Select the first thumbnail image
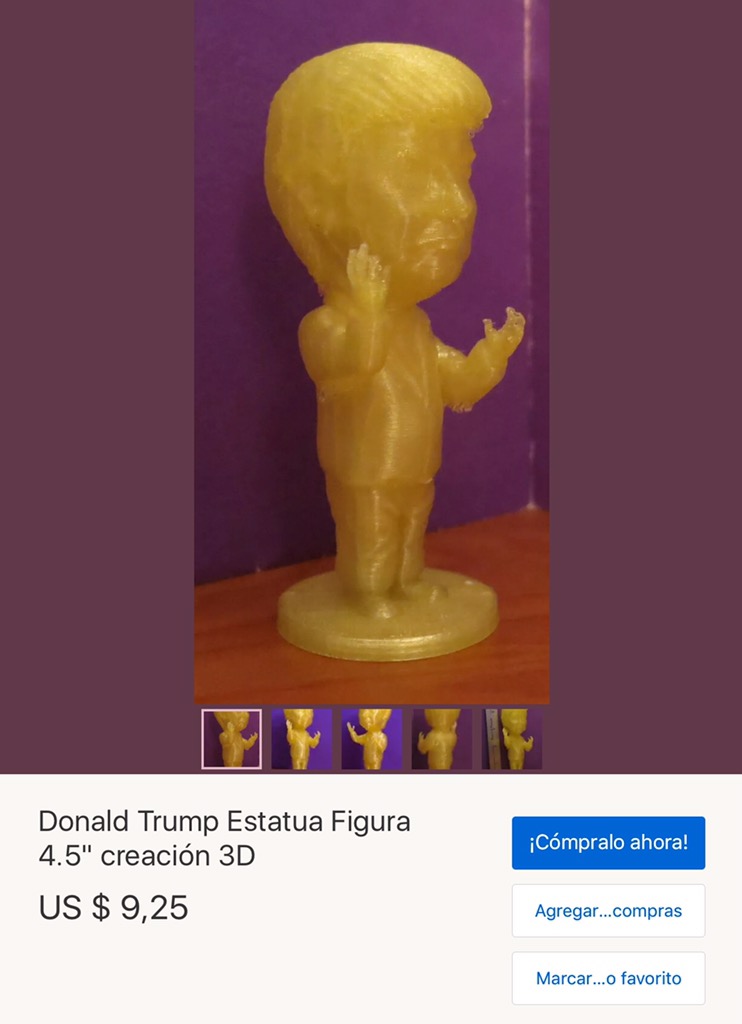 tap(232, 739)
